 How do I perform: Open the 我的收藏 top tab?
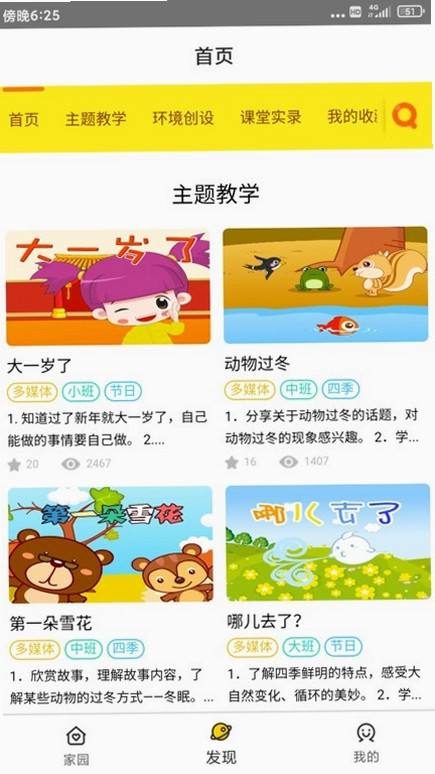(x=352, y=116)
